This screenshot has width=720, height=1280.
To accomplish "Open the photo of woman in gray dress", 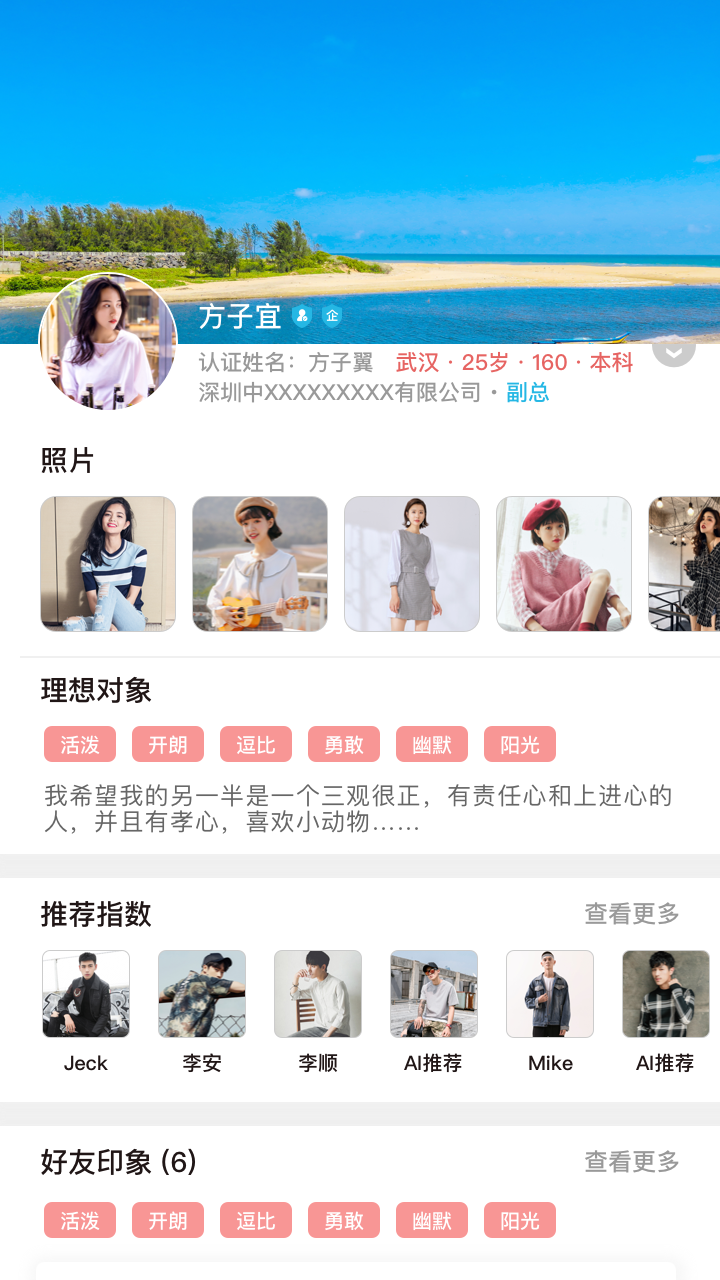I will [x=412, y=564].
